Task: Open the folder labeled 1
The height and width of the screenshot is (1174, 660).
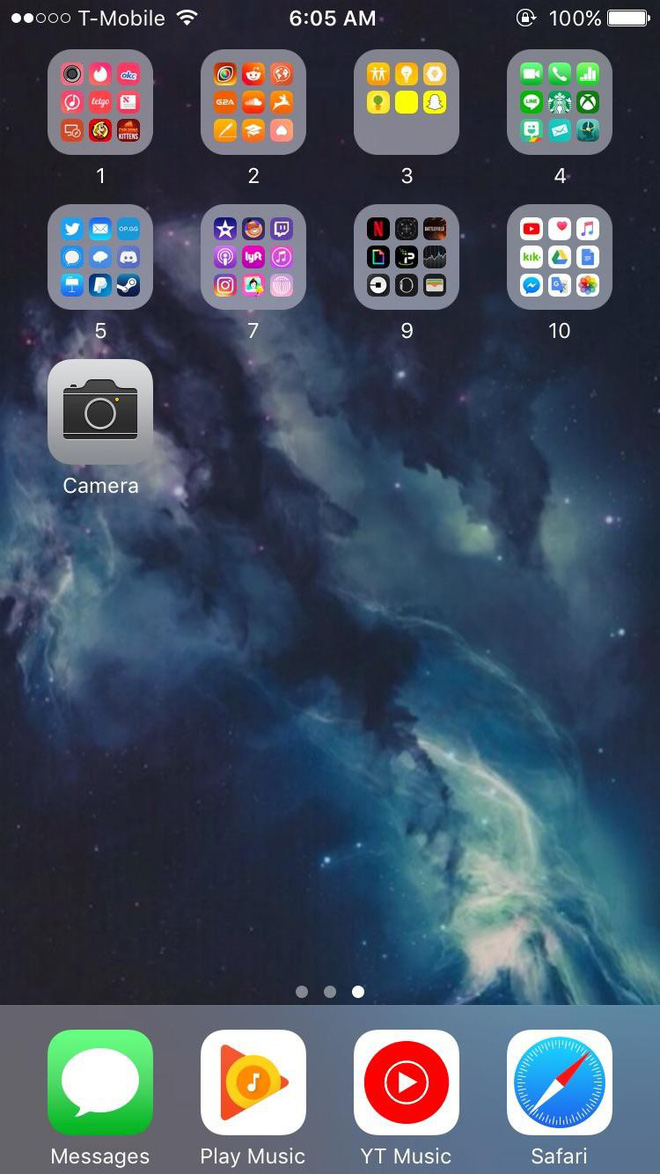Action: [100, 102]
